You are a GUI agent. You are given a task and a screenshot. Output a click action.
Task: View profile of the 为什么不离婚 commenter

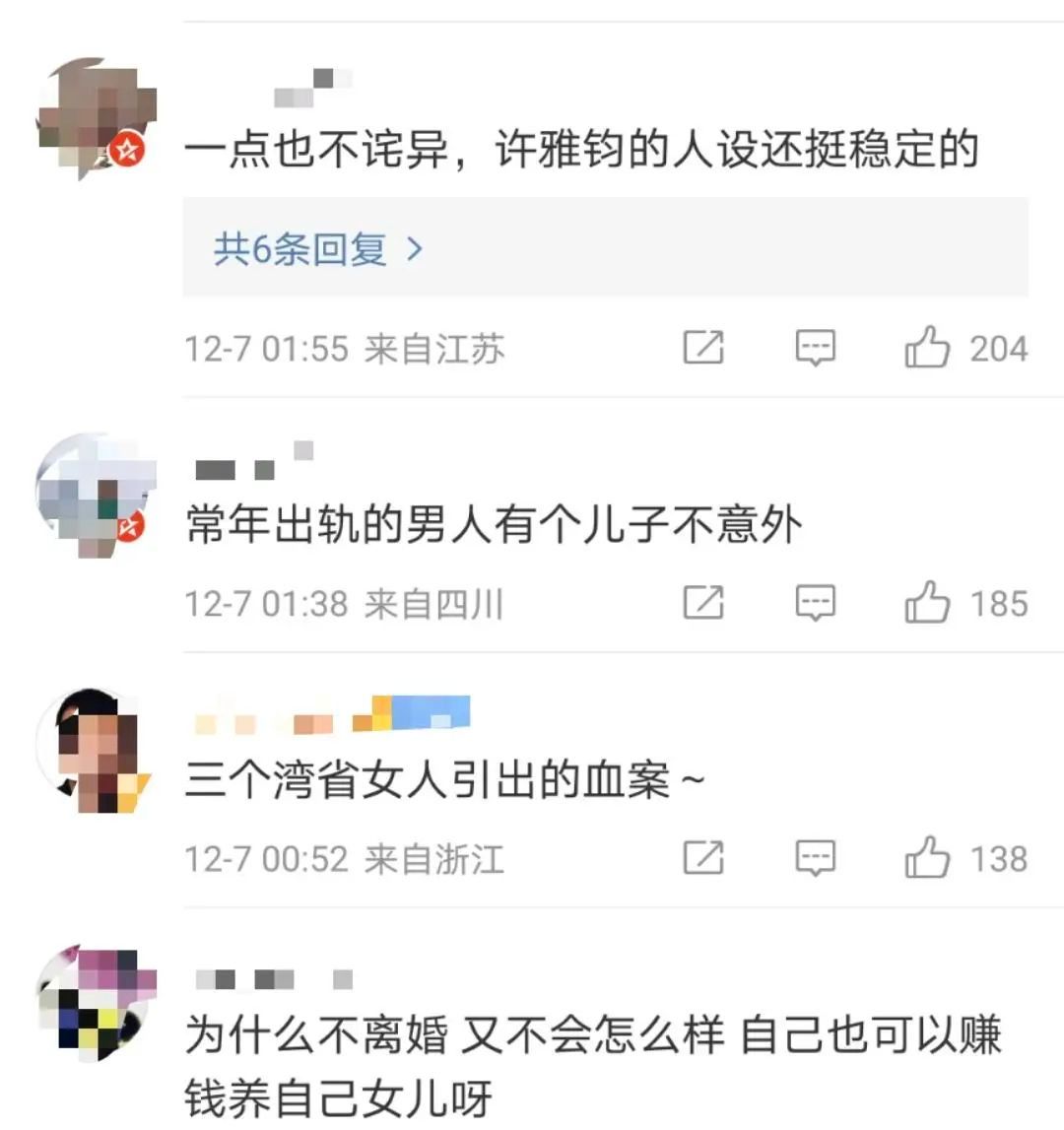tap(96, 1003)
